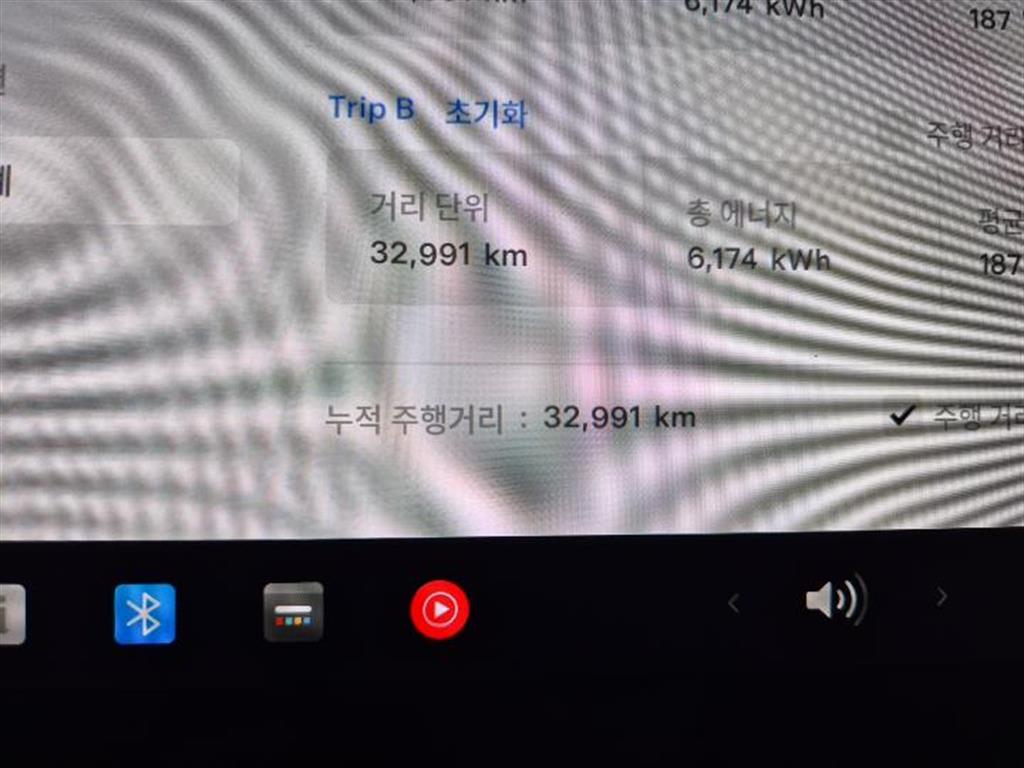Lower volume with the left chevron
Viewport: 1024px width, 768px height.
click(734, 603)
